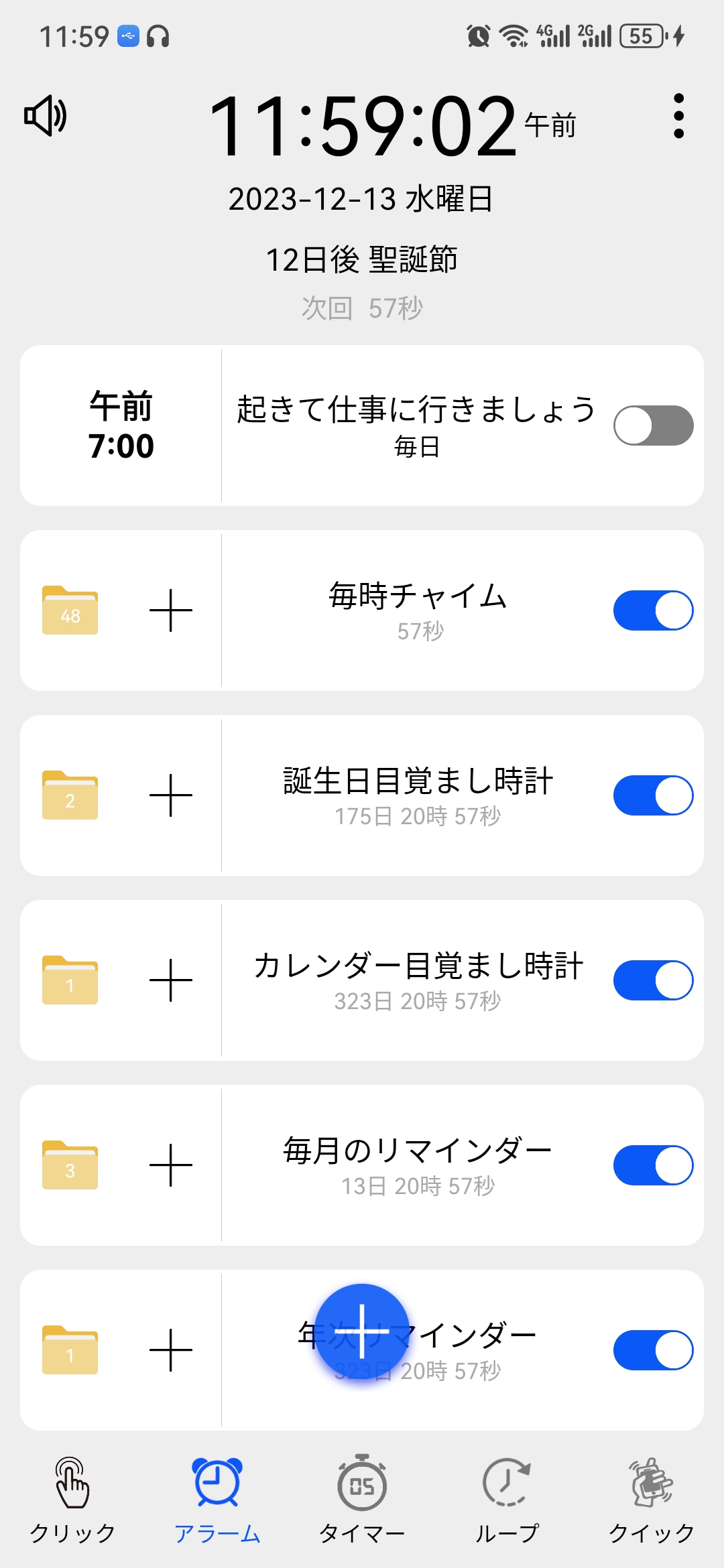This screenshot has height=1568, width=724.
Task: Turn off the 毎時チャイム toggle
Action: [x=653, y=610]
